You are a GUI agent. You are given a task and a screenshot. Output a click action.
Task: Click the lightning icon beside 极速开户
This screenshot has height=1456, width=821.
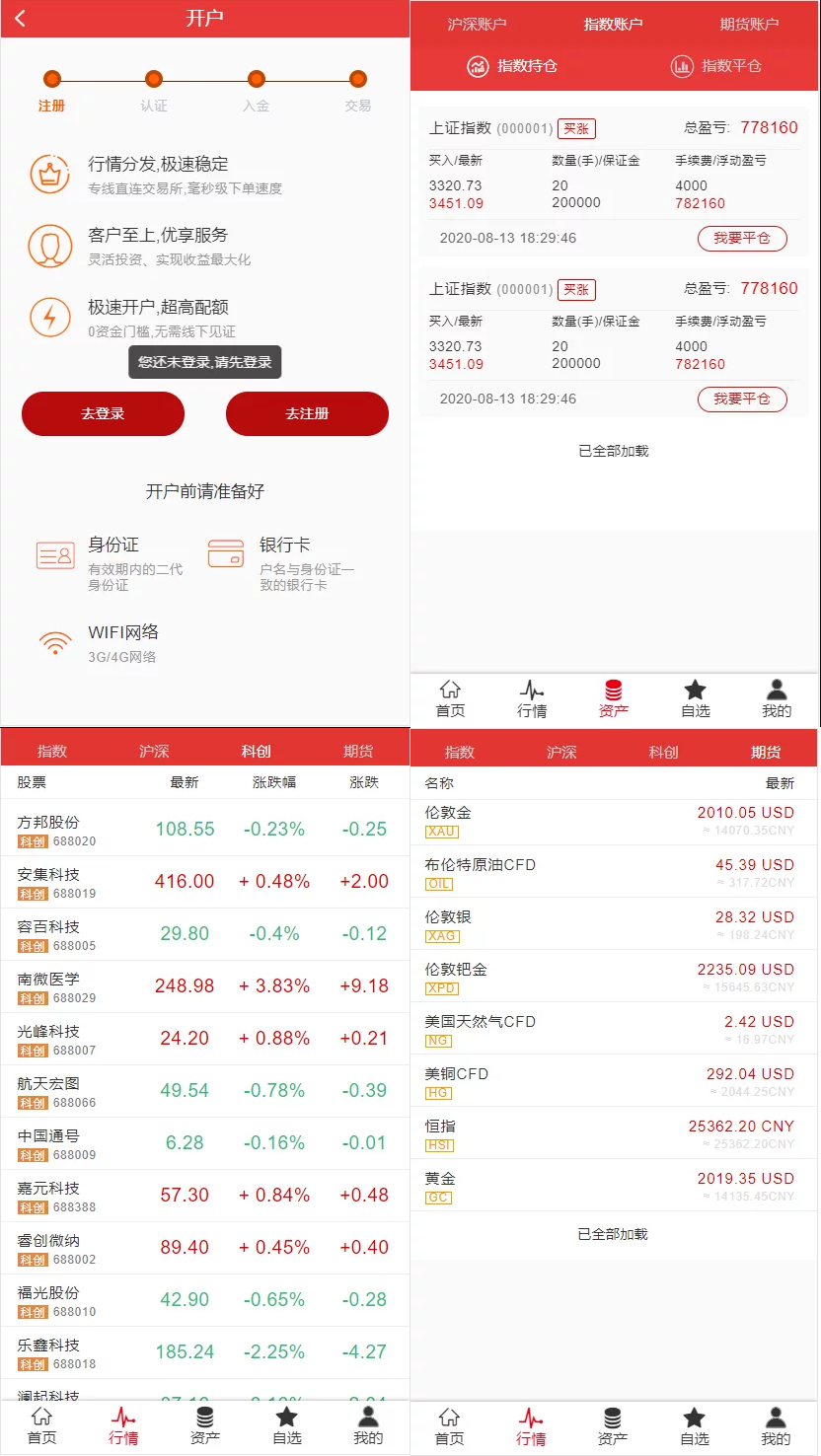coord(50,317)
